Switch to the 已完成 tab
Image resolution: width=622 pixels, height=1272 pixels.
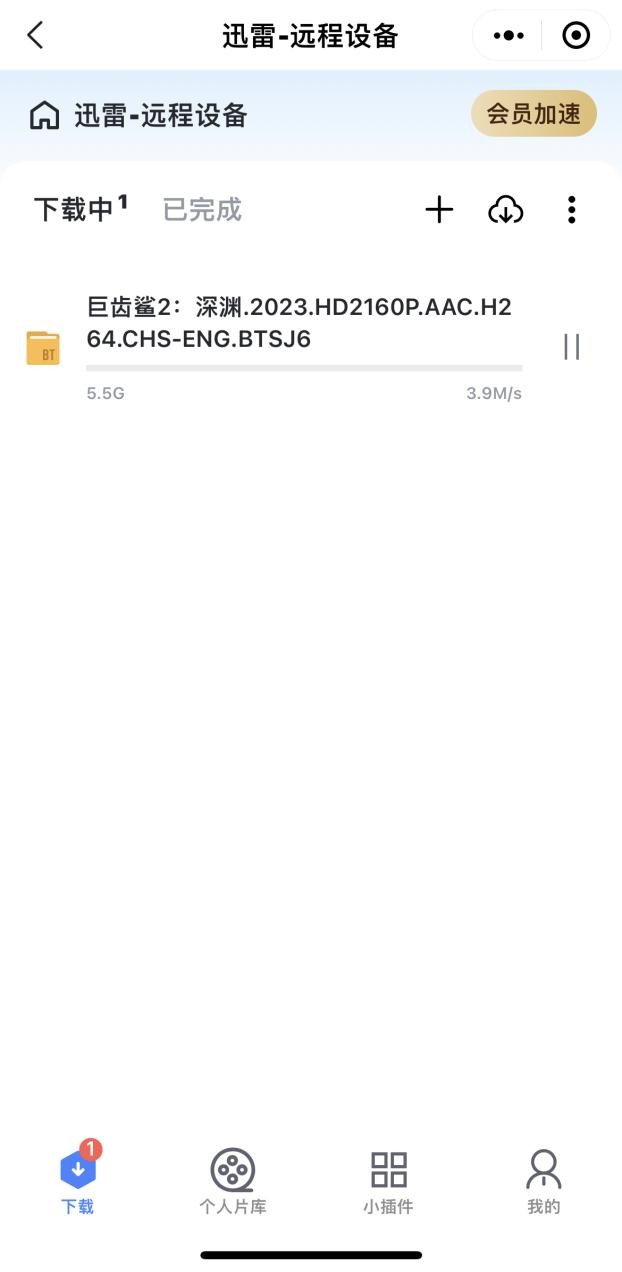[202, 210]
